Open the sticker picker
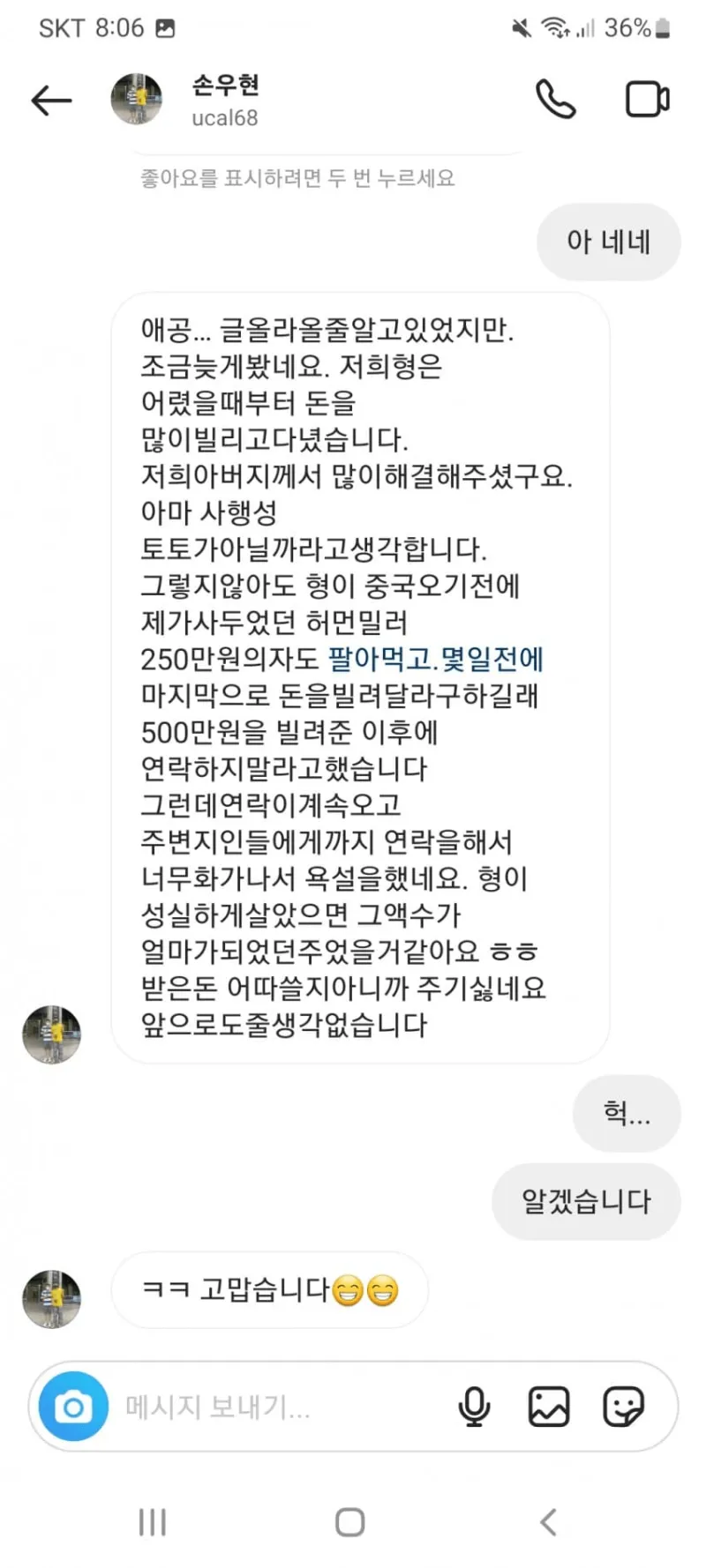Screen dimensions: 706x1568 point(623,1407)
